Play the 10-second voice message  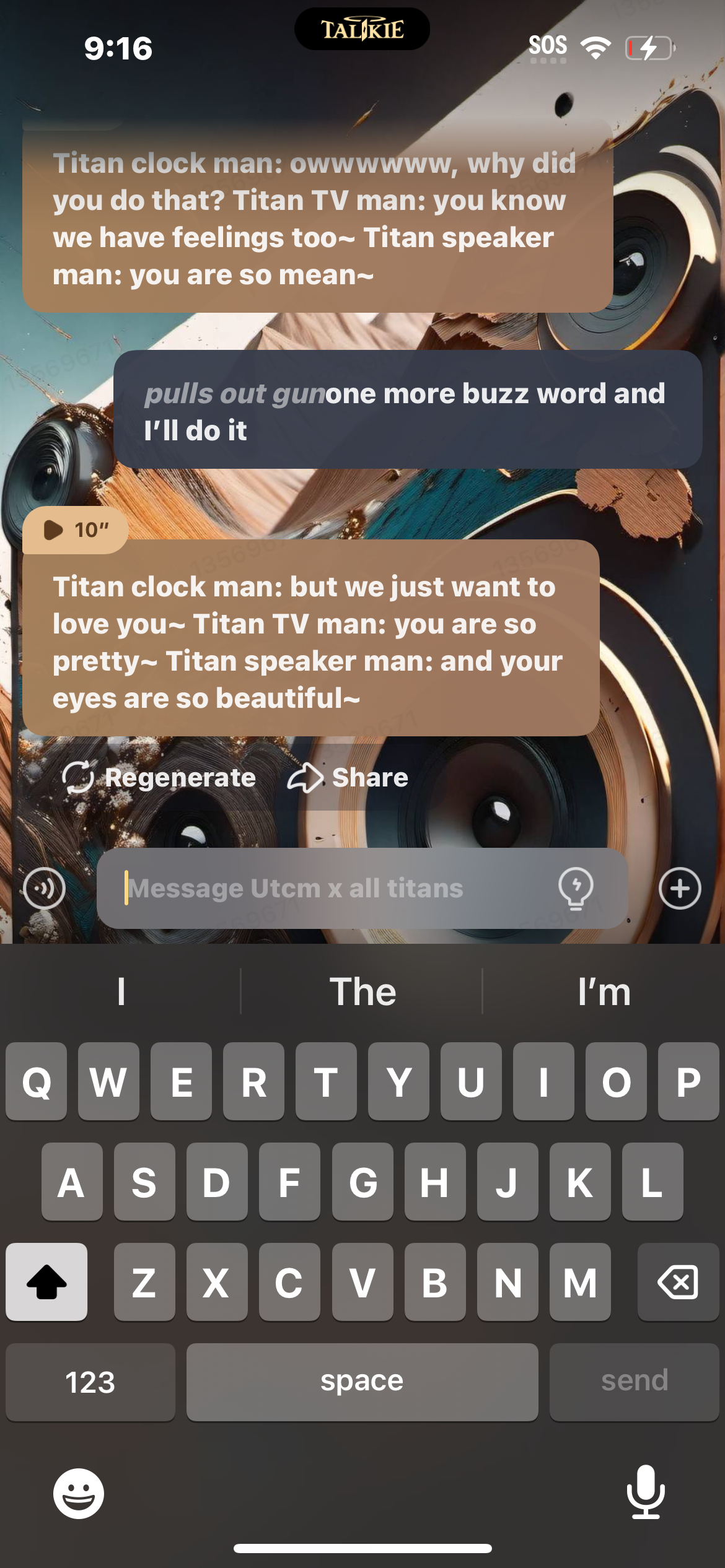coord(75,530)
